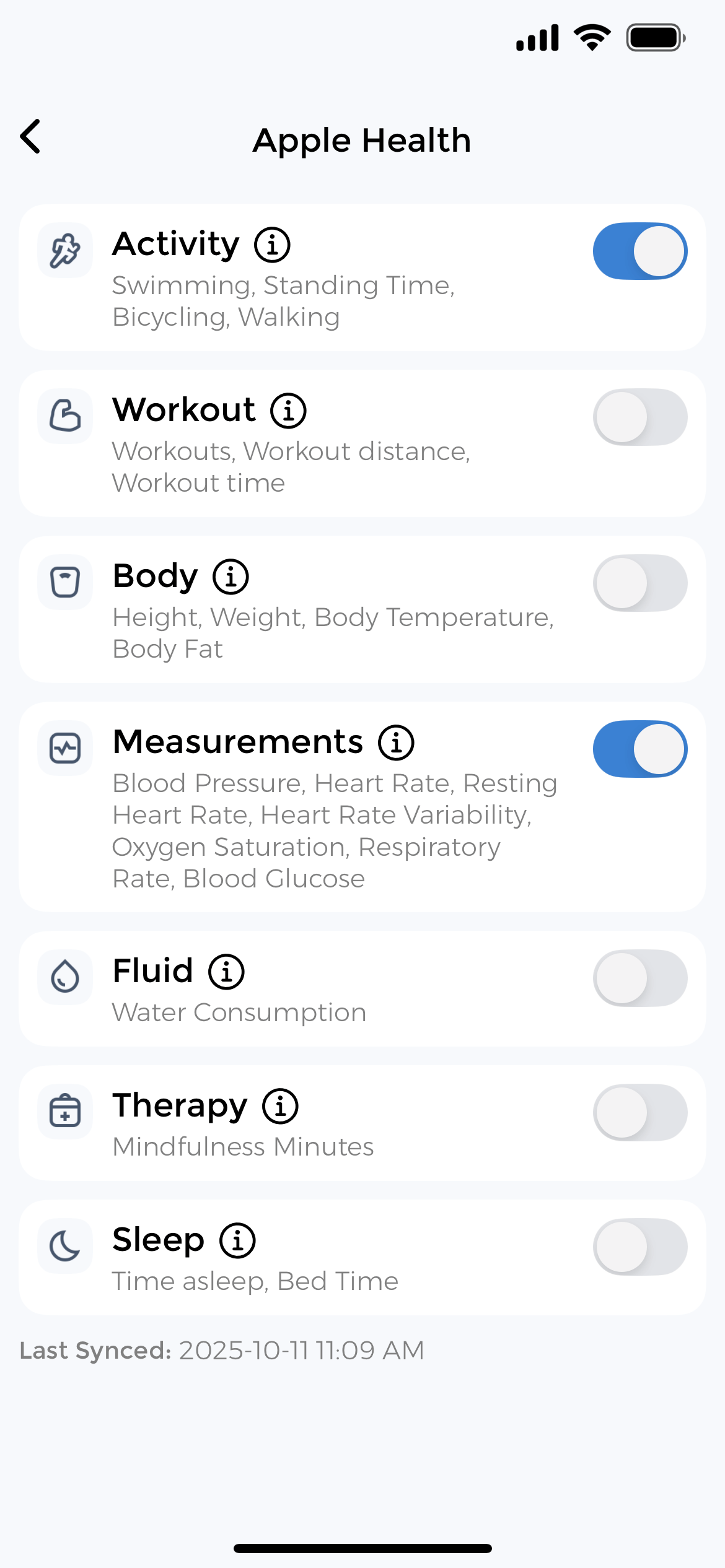Viewport: 725px width, 1568px height.
Task: Show info for Workout
Action: point(288,411)
